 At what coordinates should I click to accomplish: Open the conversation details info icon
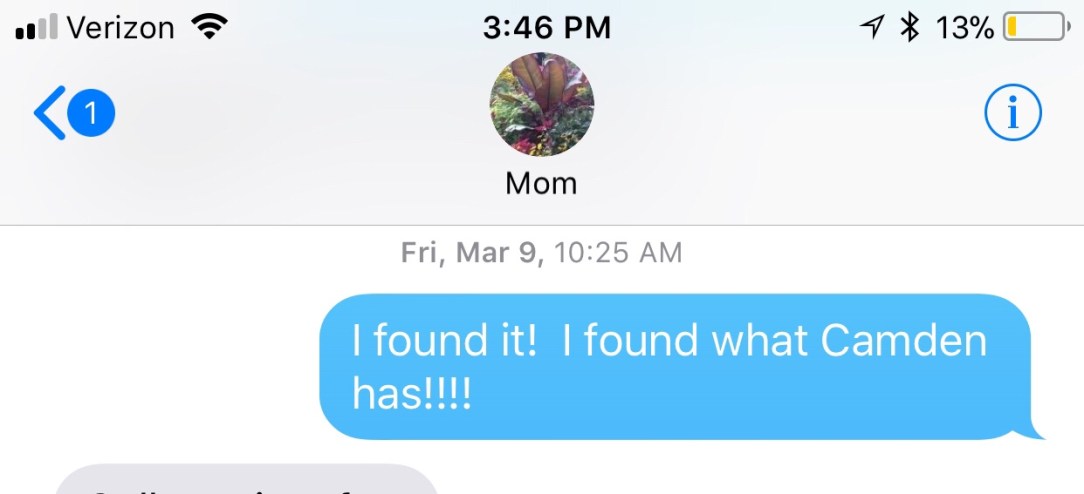[x=1012, y=114]
